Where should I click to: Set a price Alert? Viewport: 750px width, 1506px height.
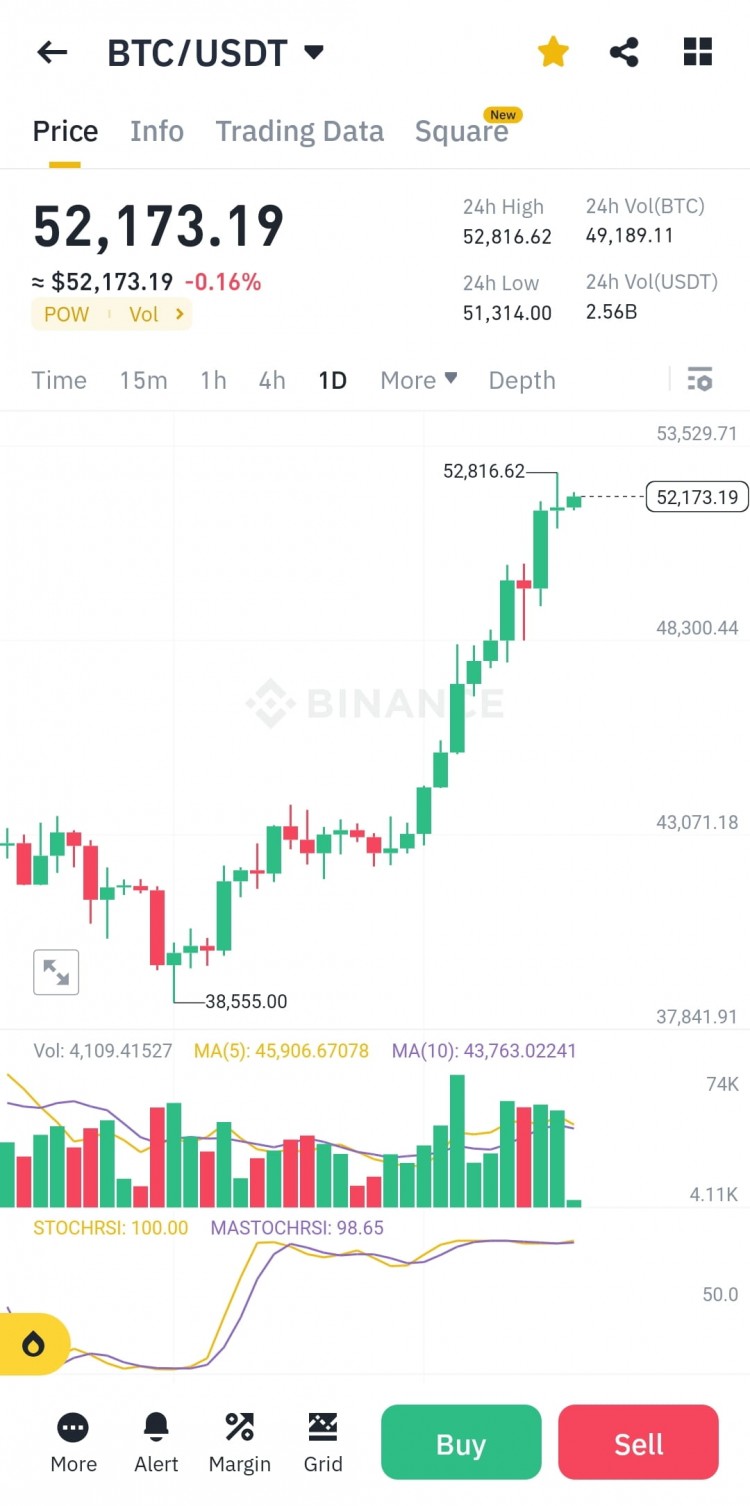[x=156, y=1442]
